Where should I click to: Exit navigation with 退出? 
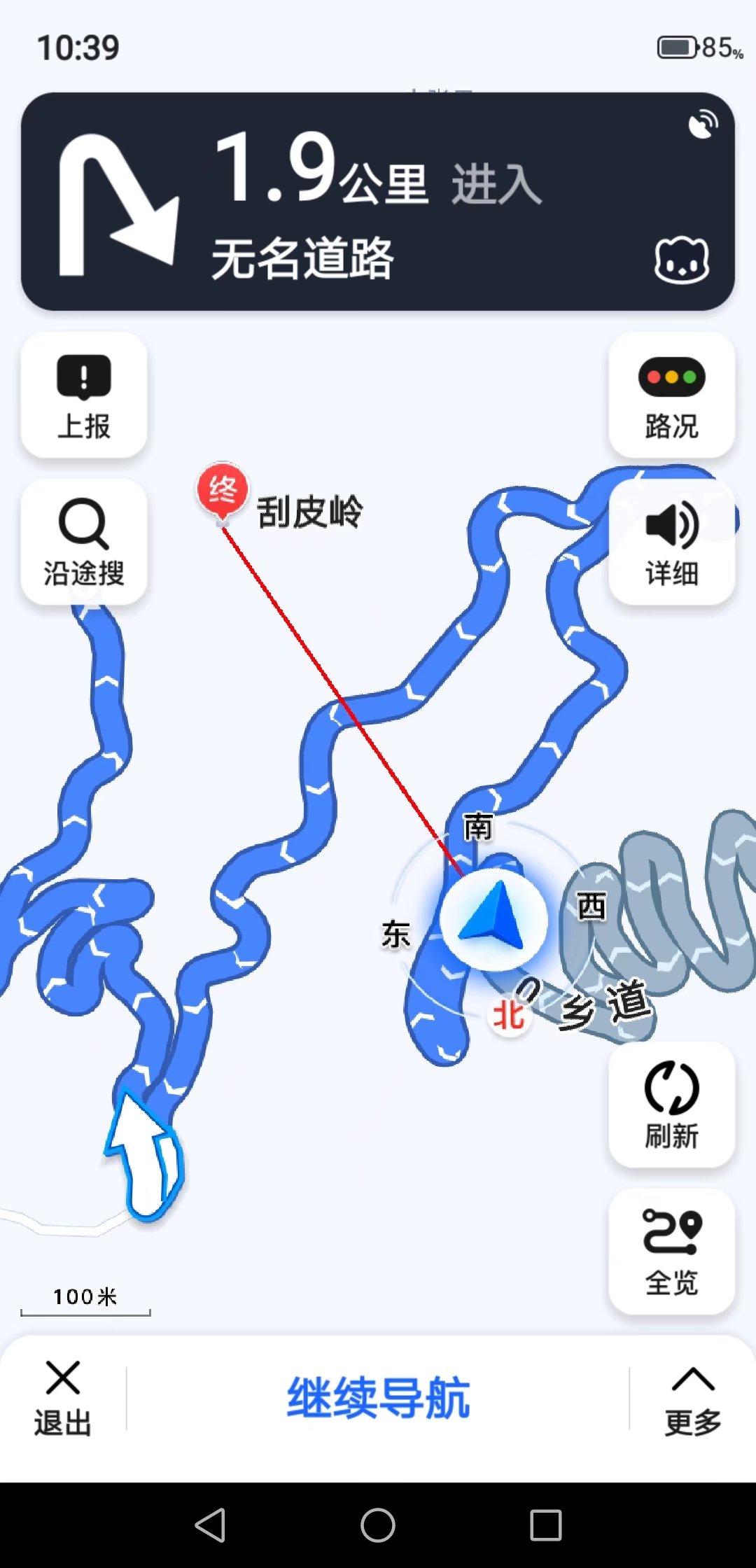coord(63,1398)
